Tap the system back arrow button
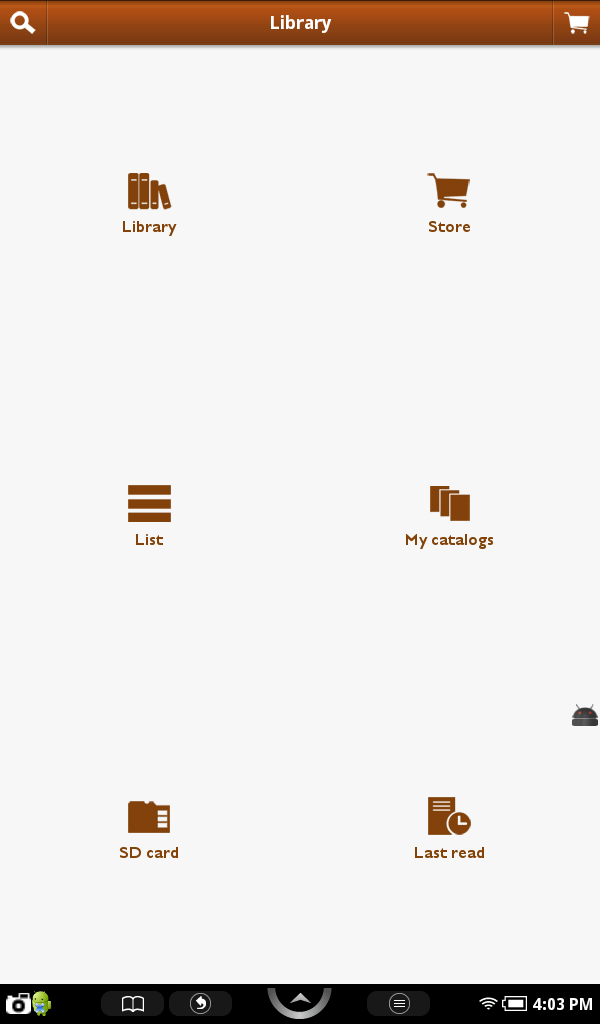 (200, 1003)
